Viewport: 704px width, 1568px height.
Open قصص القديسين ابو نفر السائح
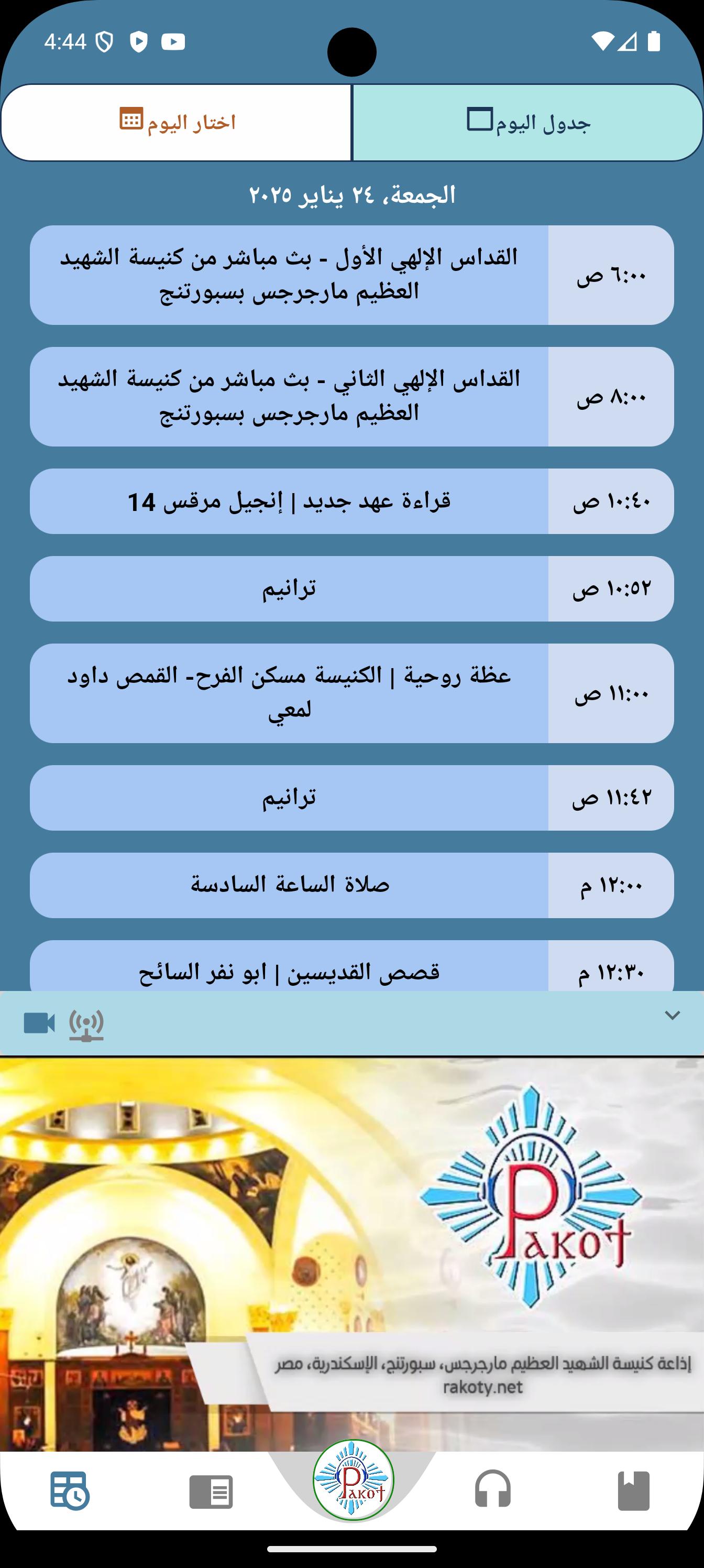coord(351,969)
